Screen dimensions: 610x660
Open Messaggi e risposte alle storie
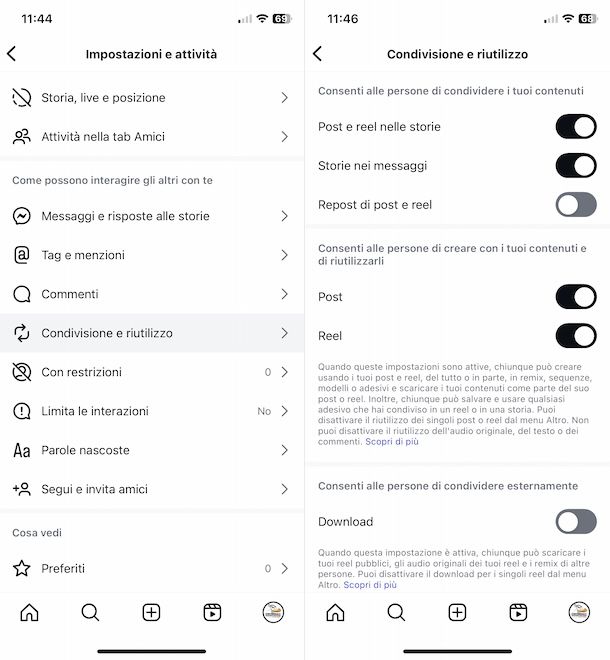pyautogui.click(x=152, y=216)
